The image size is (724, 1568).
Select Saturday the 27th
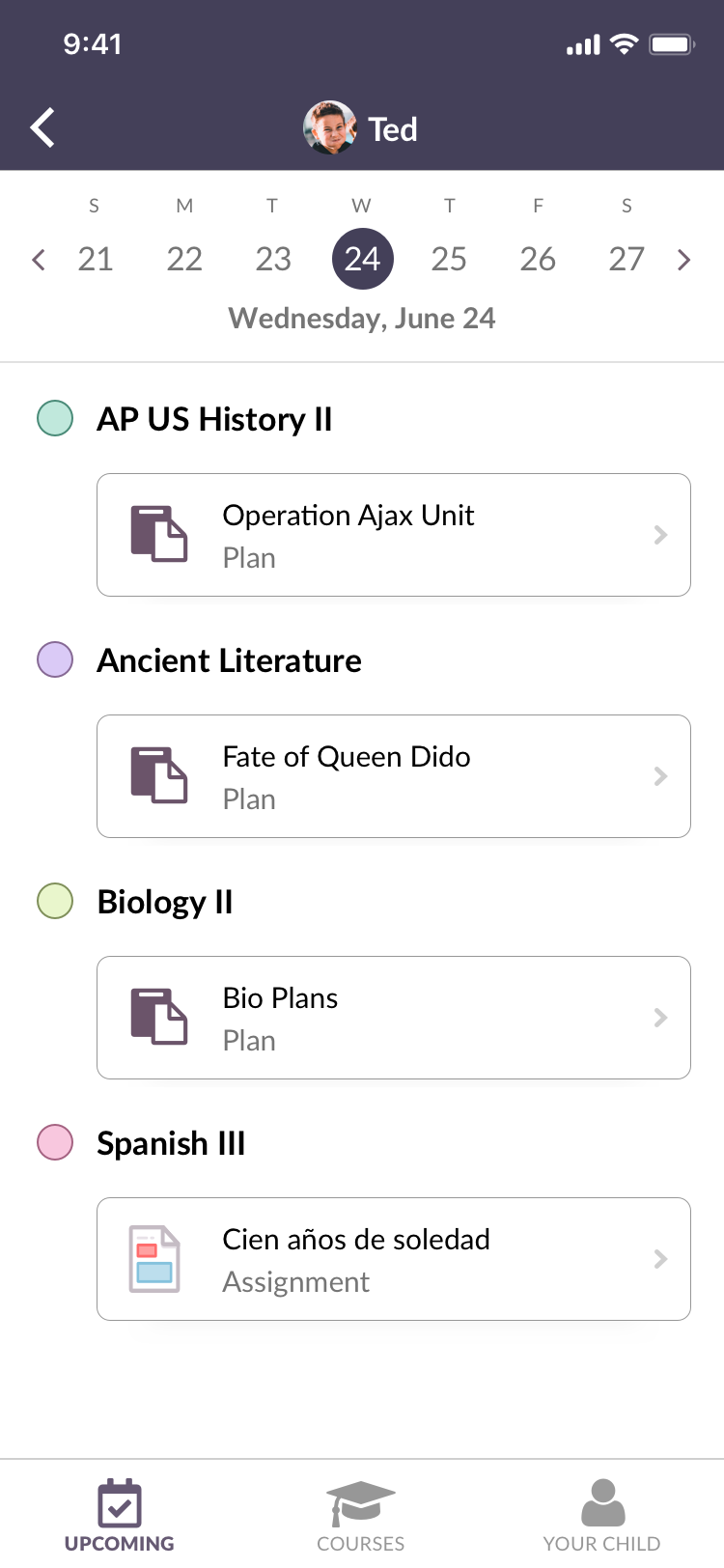point(627,259)
